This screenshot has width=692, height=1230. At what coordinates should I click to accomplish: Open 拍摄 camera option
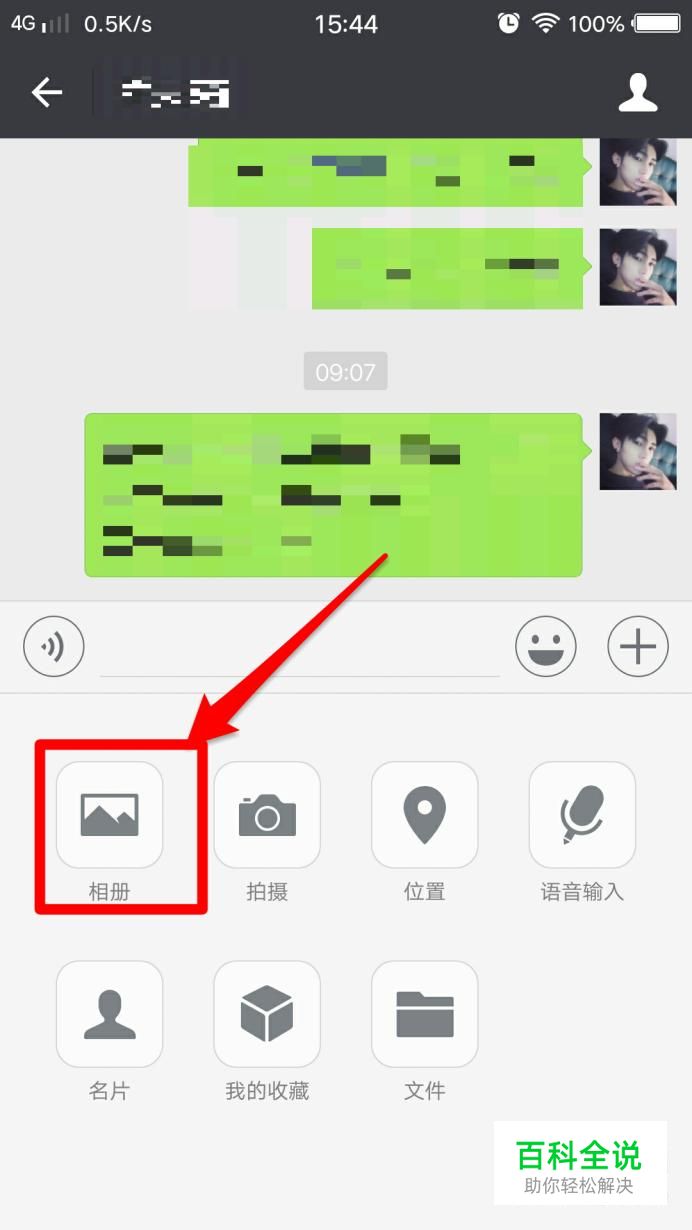pyautogui.click(x=267, y=815)
